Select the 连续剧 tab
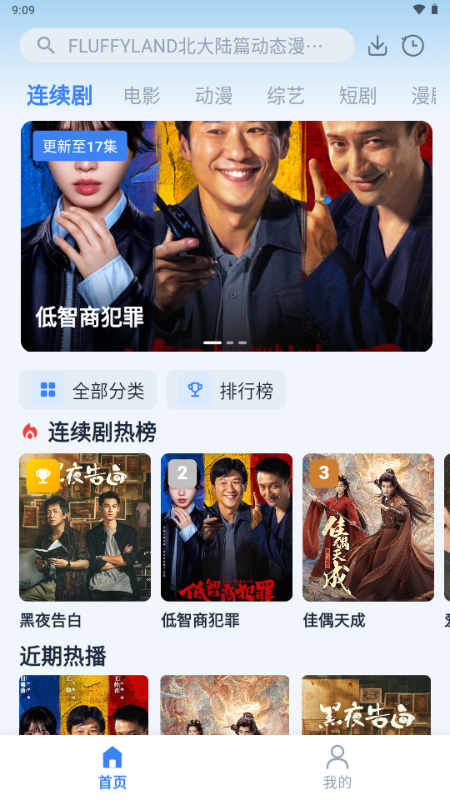Image resolution: width=450 pixels, height=800 pixels. click(59, 95)
